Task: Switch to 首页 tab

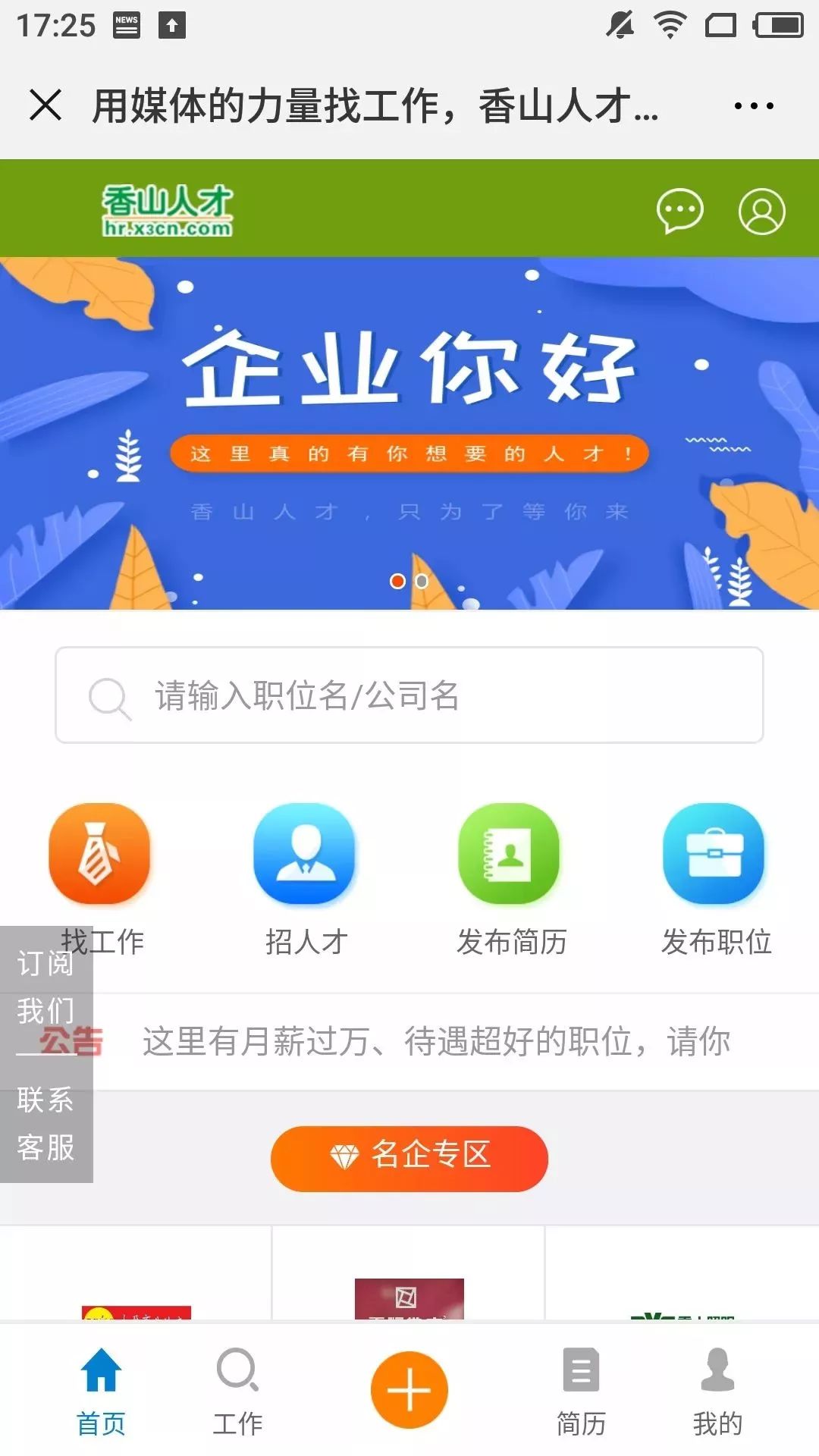Action: 101,1392
